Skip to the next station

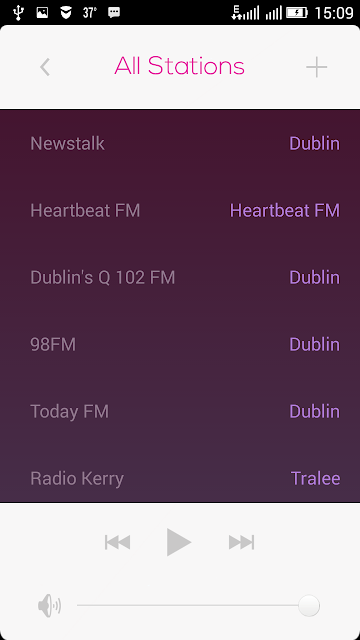pyautogui.click(x=242, y=542)
